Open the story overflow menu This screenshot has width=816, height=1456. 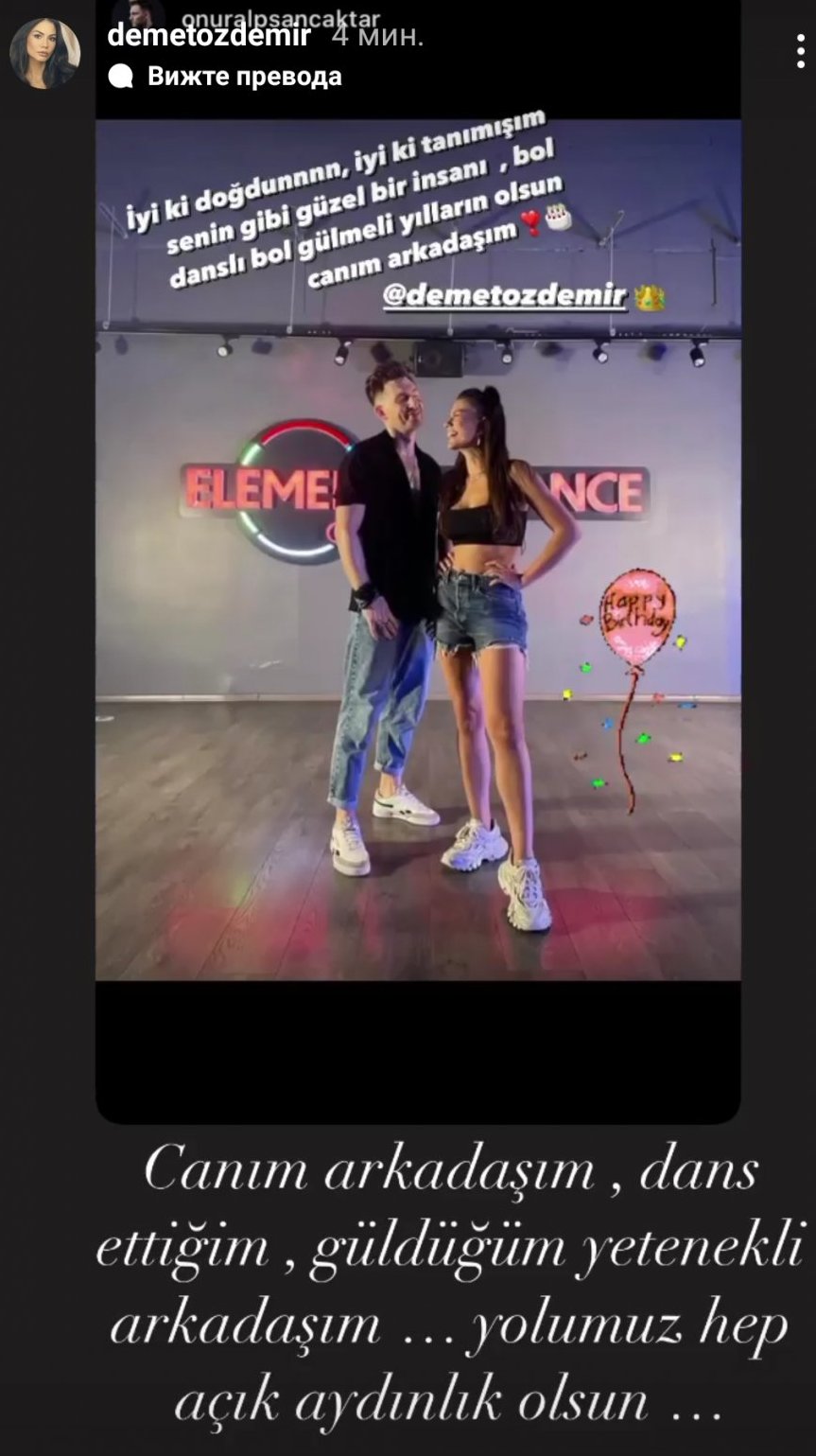(800, 51)
